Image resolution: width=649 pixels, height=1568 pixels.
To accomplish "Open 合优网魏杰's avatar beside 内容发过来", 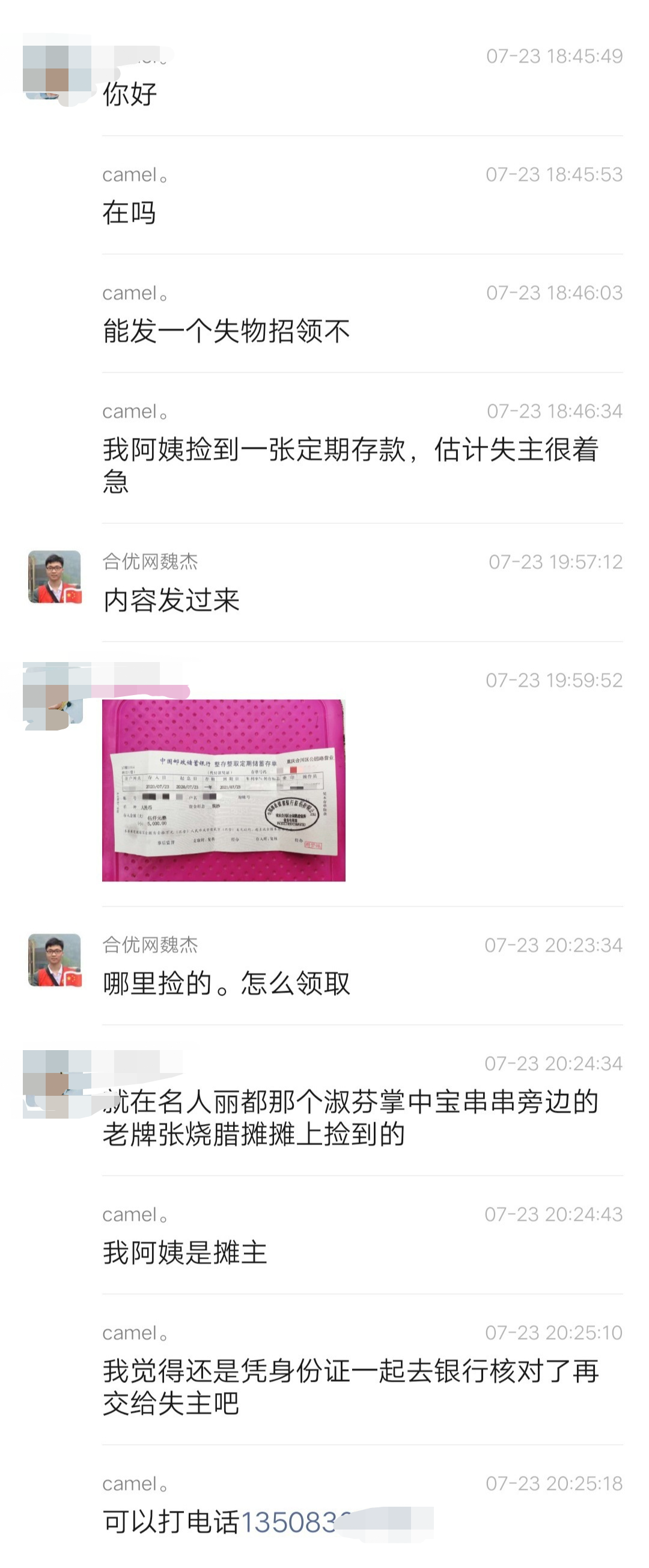I will [55, 576].
